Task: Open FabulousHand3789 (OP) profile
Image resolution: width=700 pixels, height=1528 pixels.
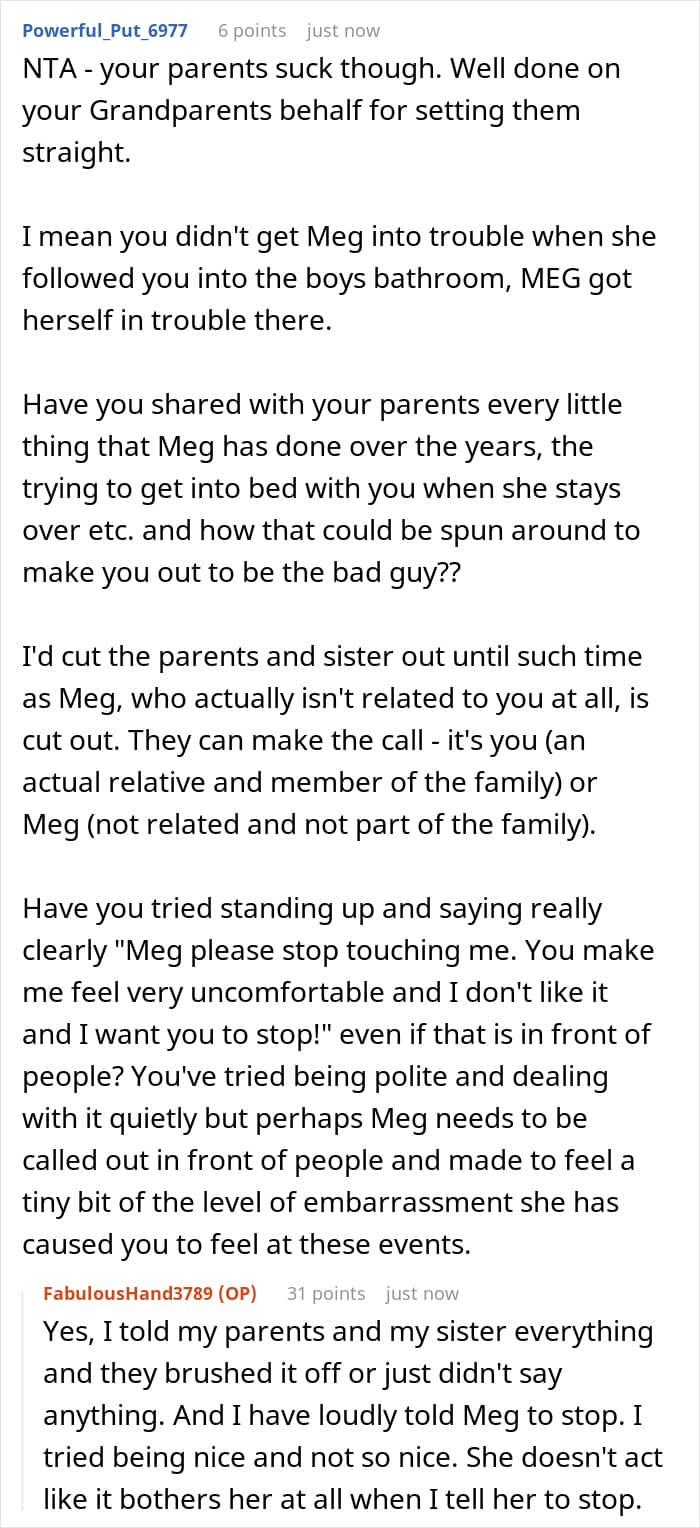Action: click(150, 1293)
